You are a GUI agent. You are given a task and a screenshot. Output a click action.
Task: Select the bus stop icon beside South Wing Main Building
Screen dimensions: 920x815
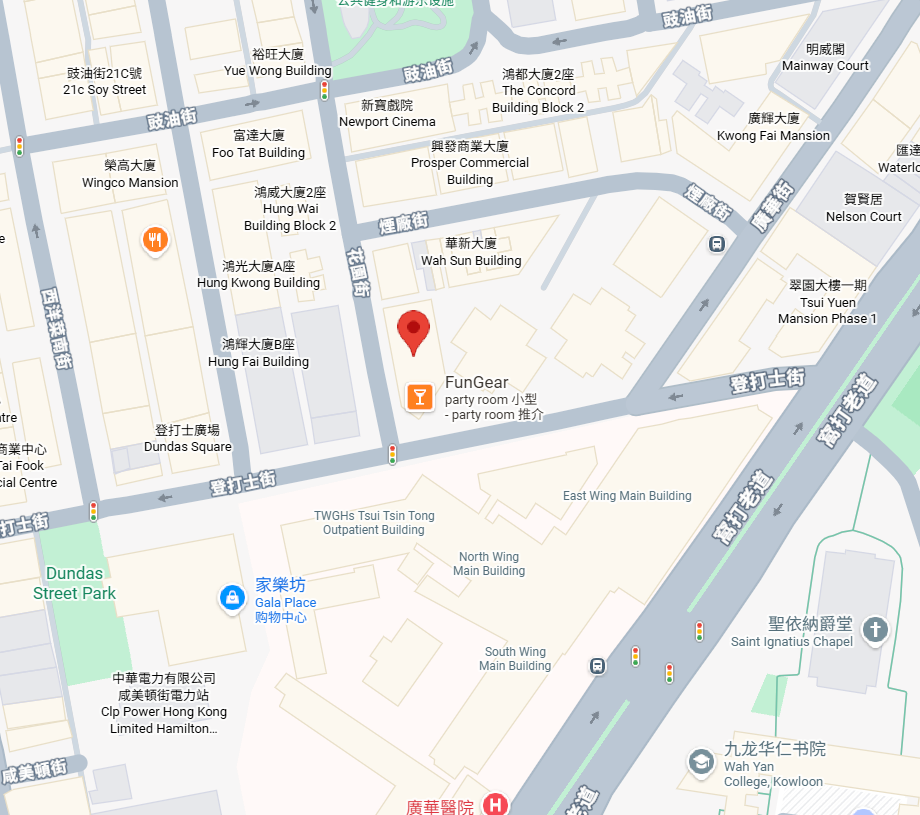coord(597,665)
